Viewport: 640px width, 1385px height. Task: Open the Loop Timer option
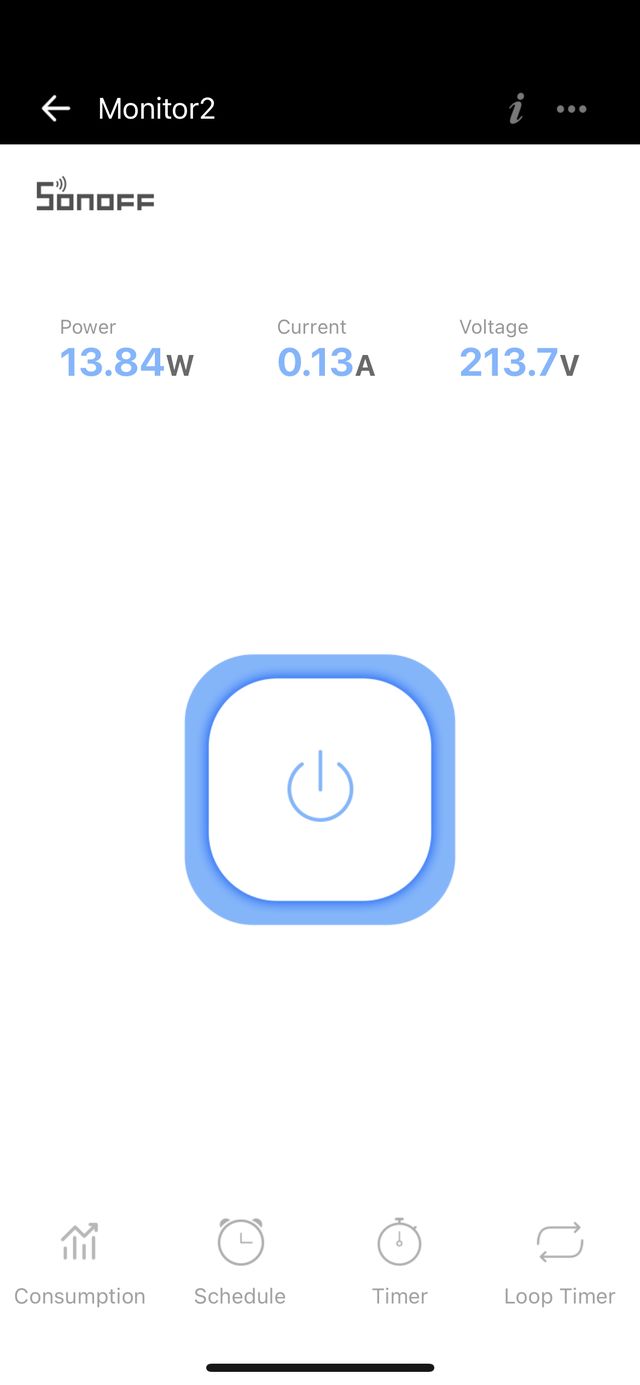click(559, 1262)
